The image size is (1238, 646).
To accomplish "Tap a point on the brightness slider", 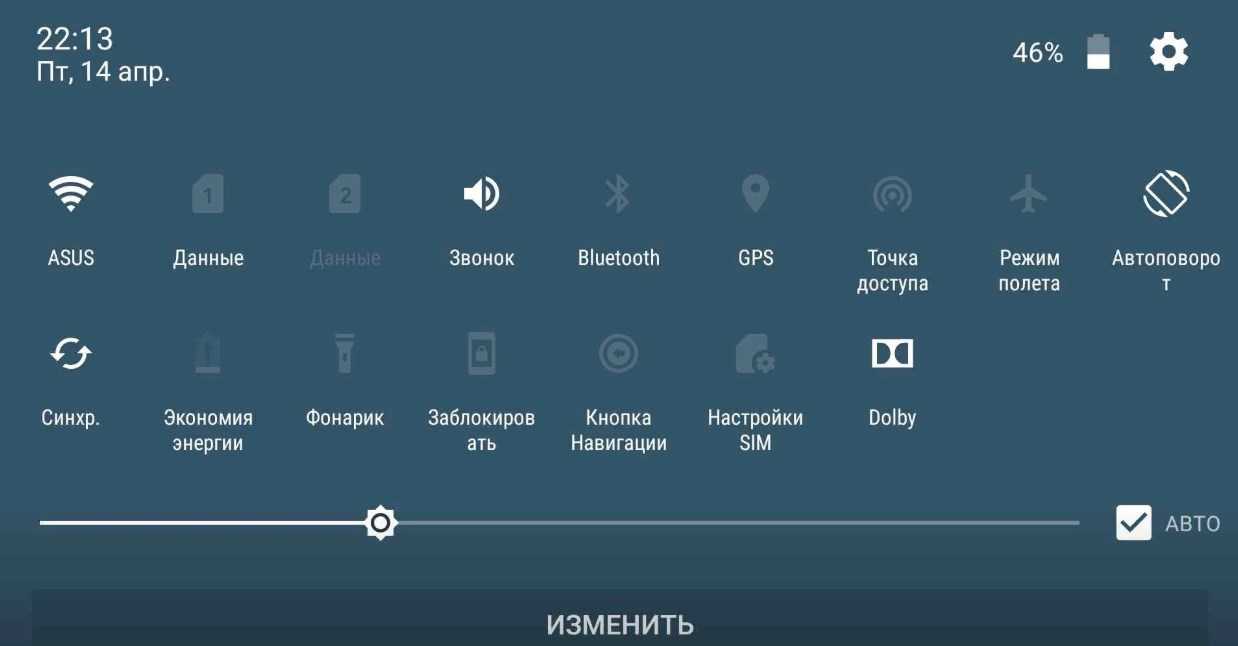I will pyautogui.click(x=700, y=523).
